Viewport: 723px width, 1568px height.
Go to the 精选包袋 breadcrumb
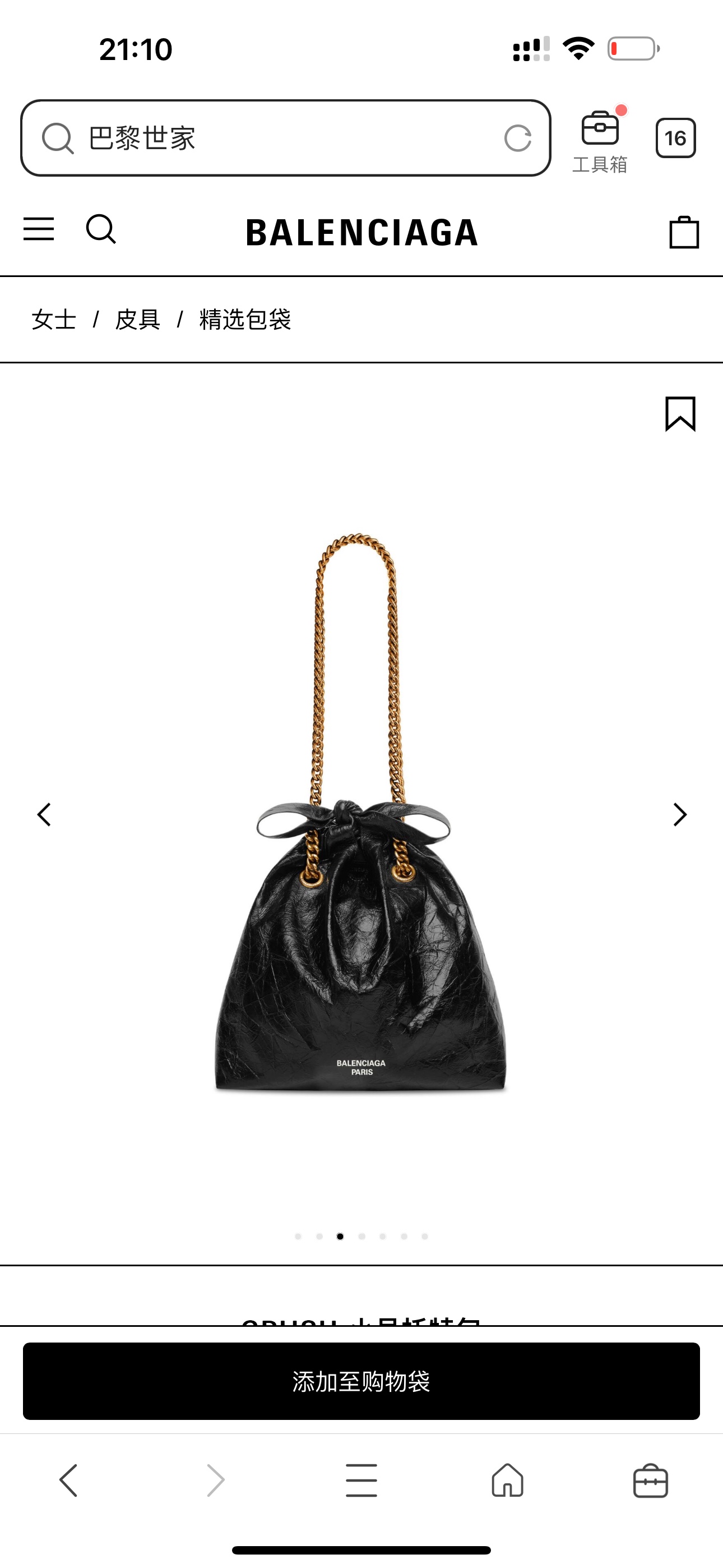click(245, 320)
